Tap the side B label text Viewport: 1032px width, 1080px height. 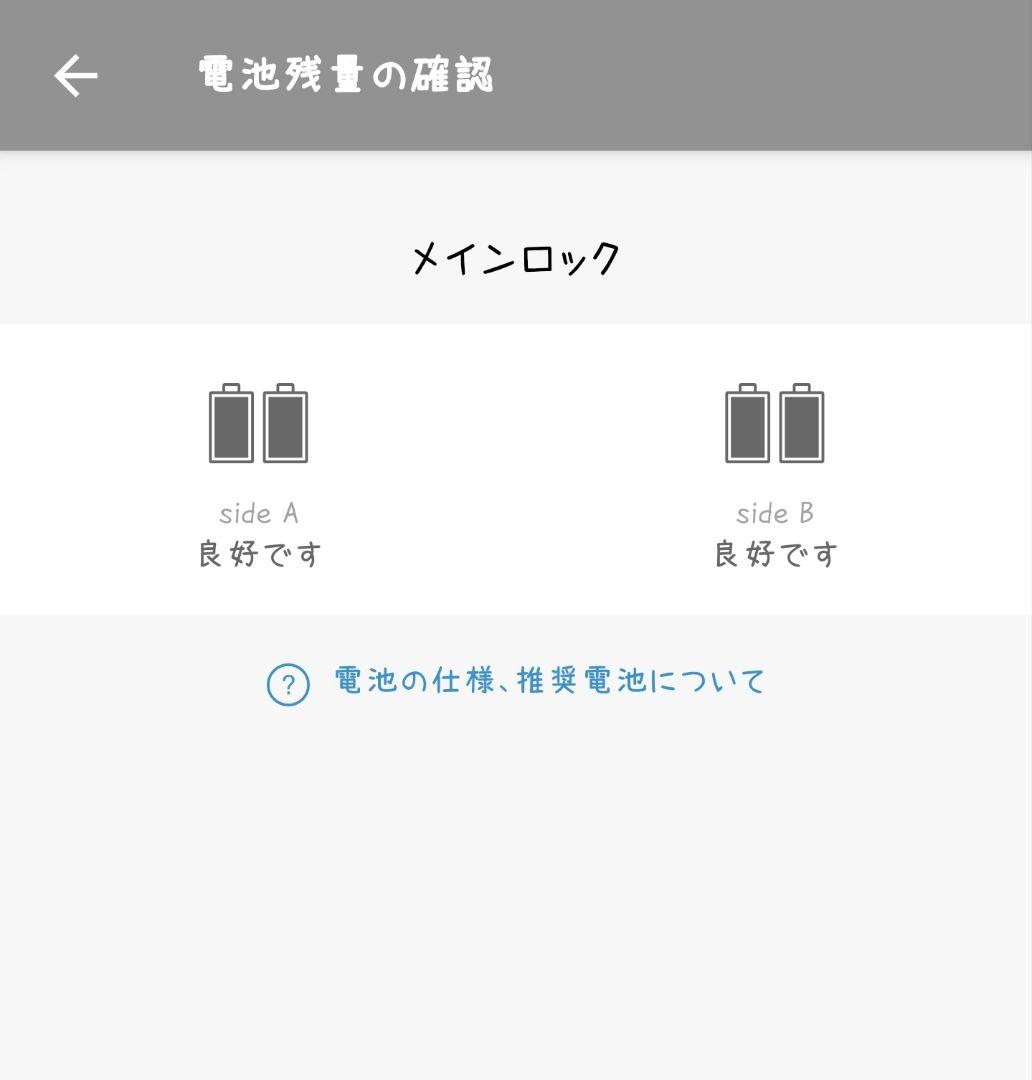pyautogui.click(x=773, y=513)
